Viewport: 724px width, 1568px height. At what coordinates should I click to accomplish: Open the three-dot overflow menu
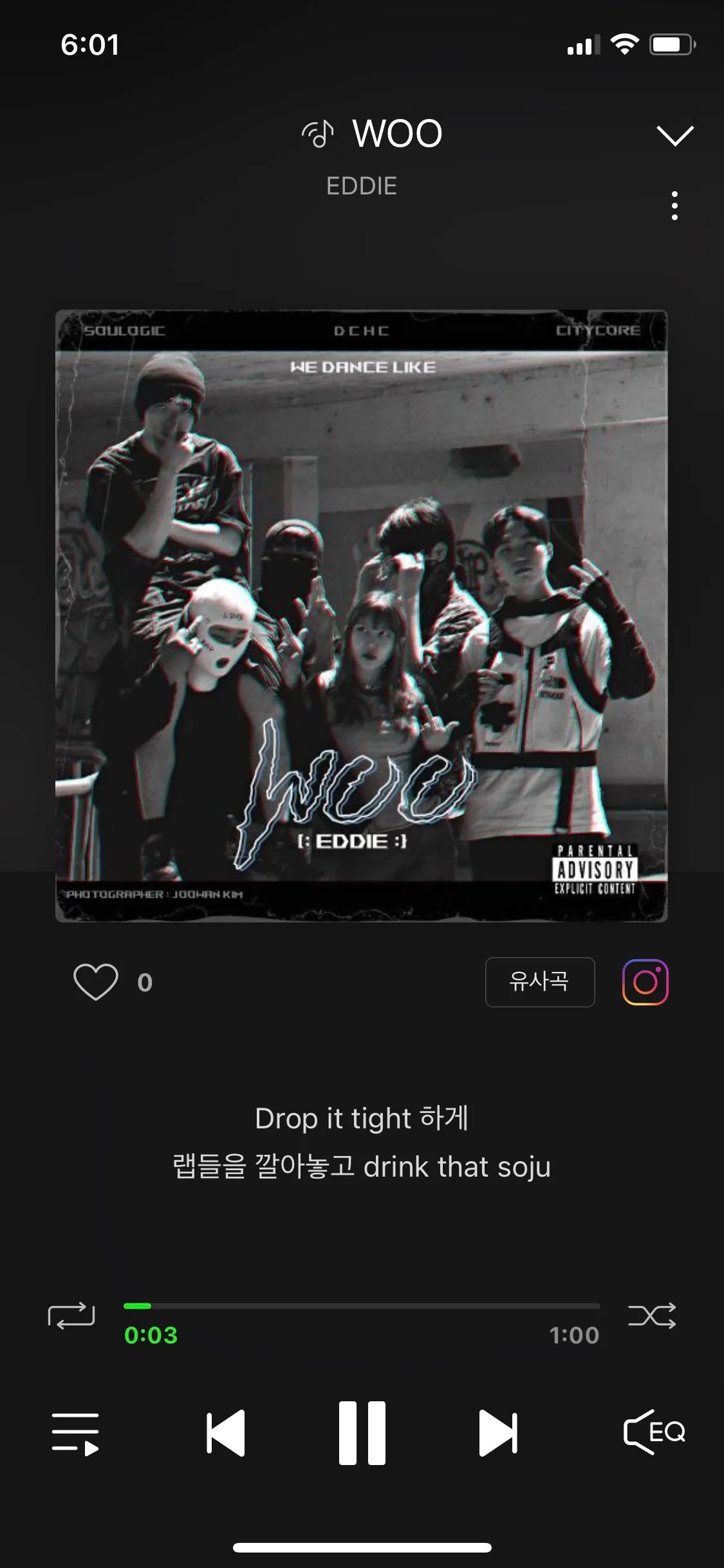click(x=674, y=206)
